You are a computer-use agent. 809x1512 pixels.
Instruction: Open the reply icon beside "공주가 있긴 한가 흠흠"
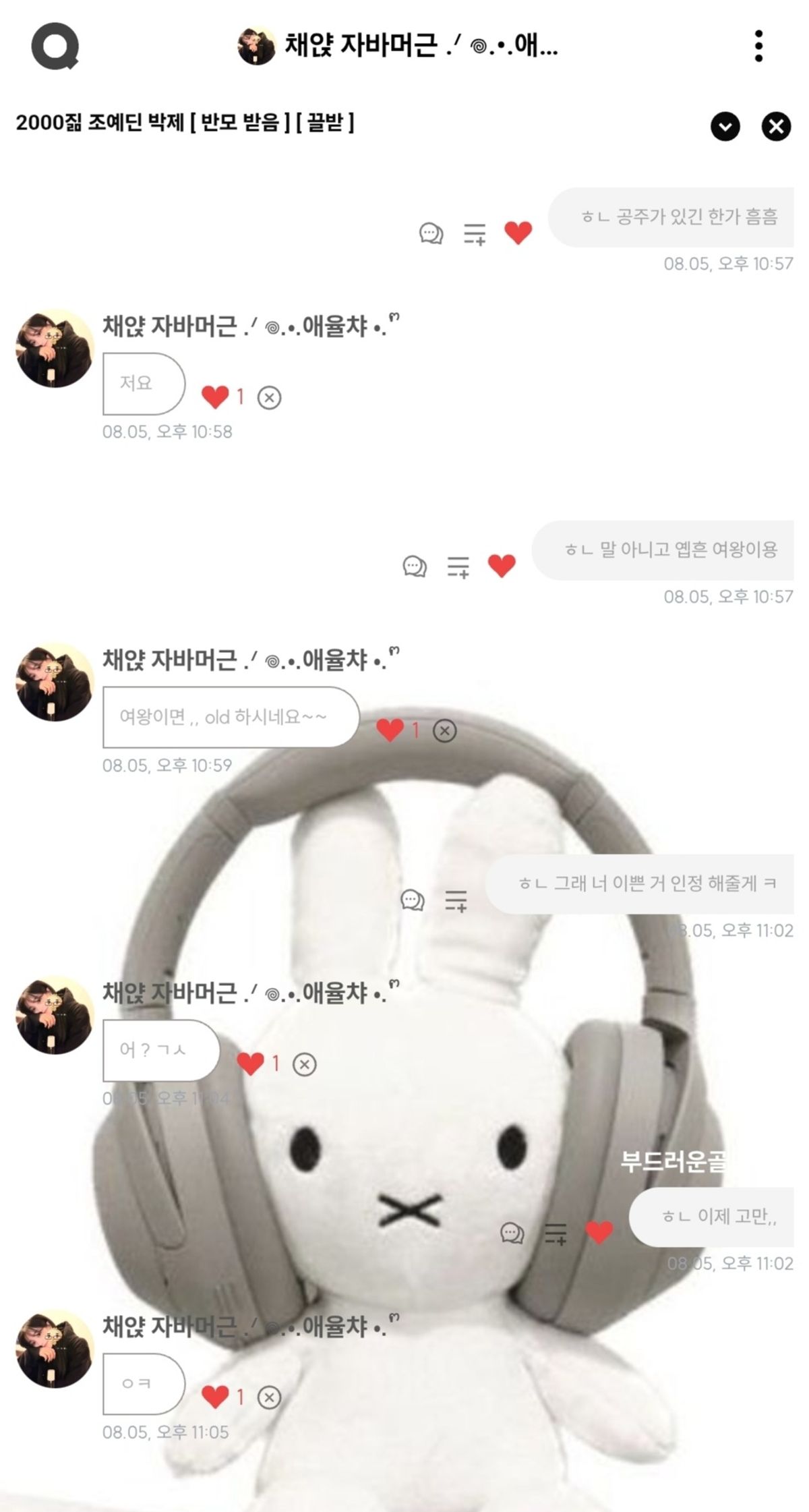(431, 233)
